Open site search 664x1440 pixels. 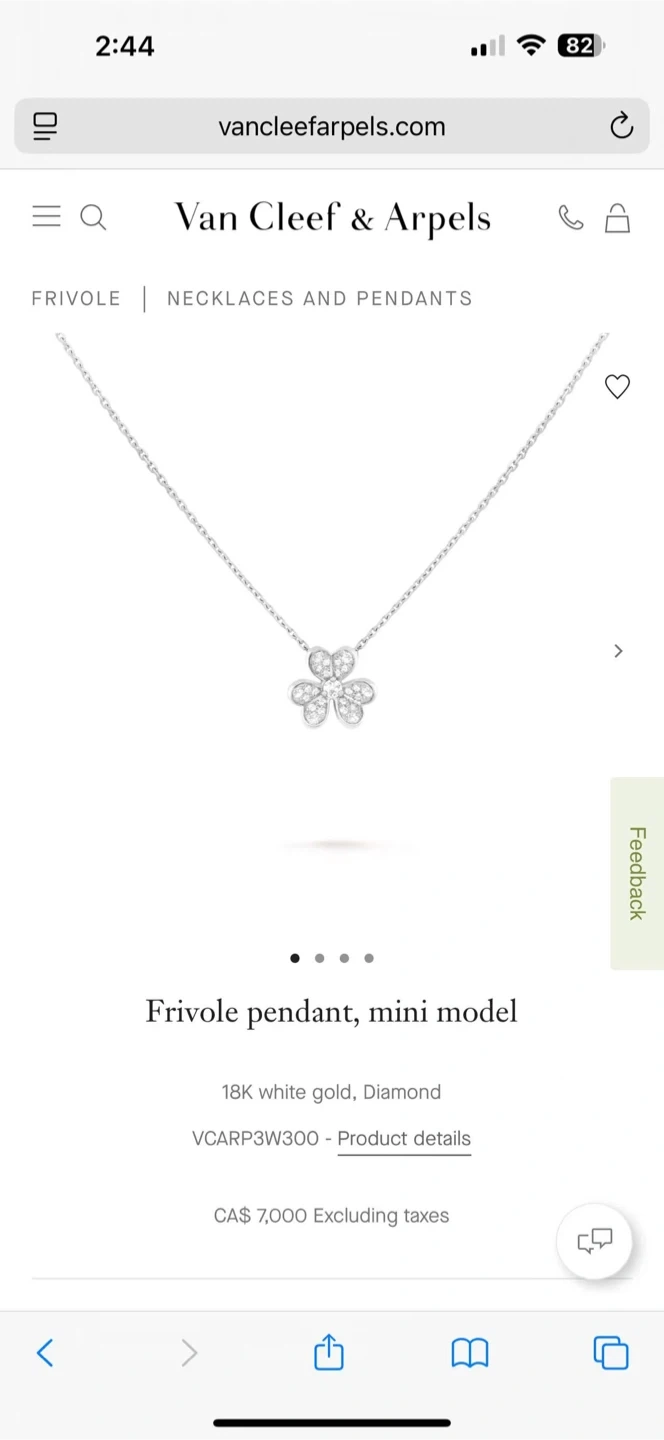93,217
